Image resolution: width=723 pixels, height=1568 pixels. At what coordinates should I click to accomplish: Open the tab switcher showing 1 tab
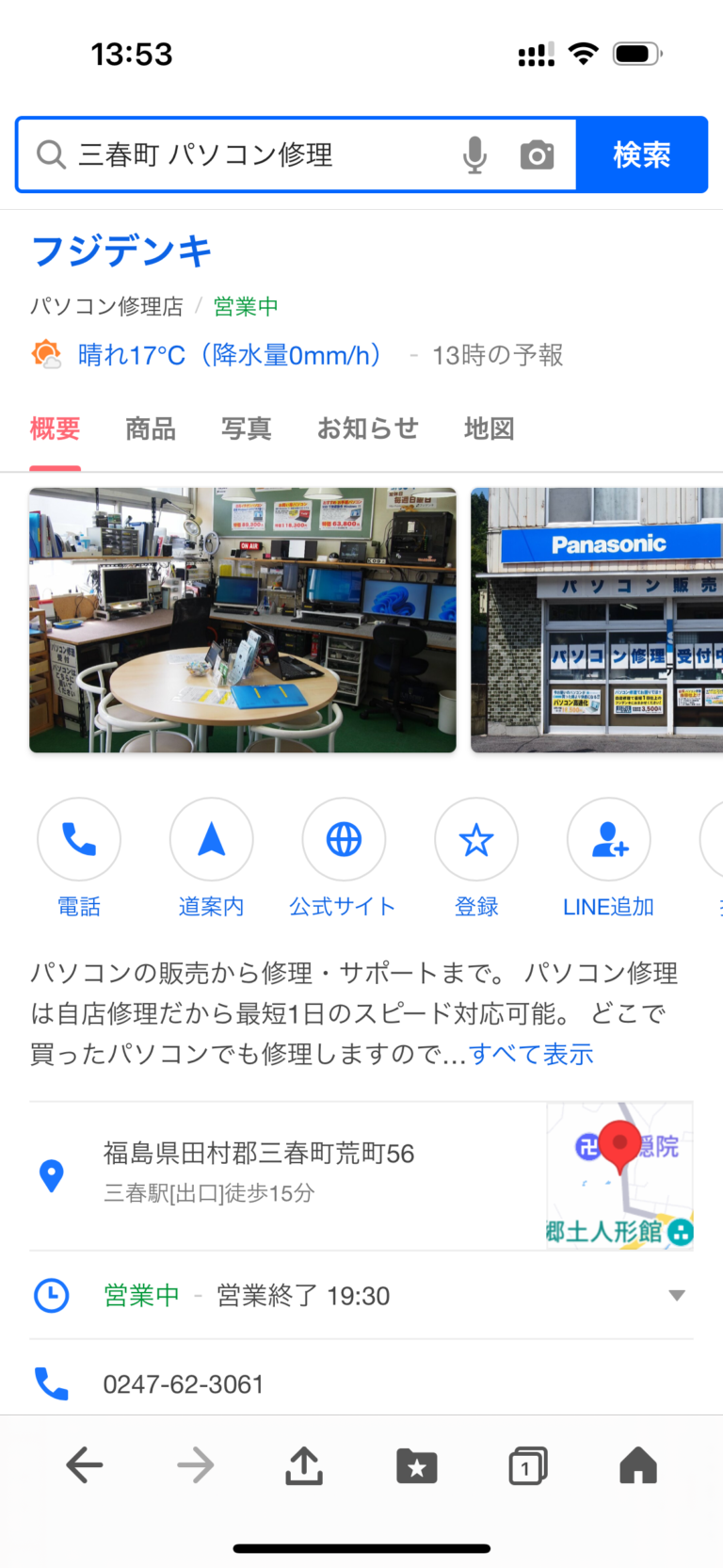pos(527,1465)
